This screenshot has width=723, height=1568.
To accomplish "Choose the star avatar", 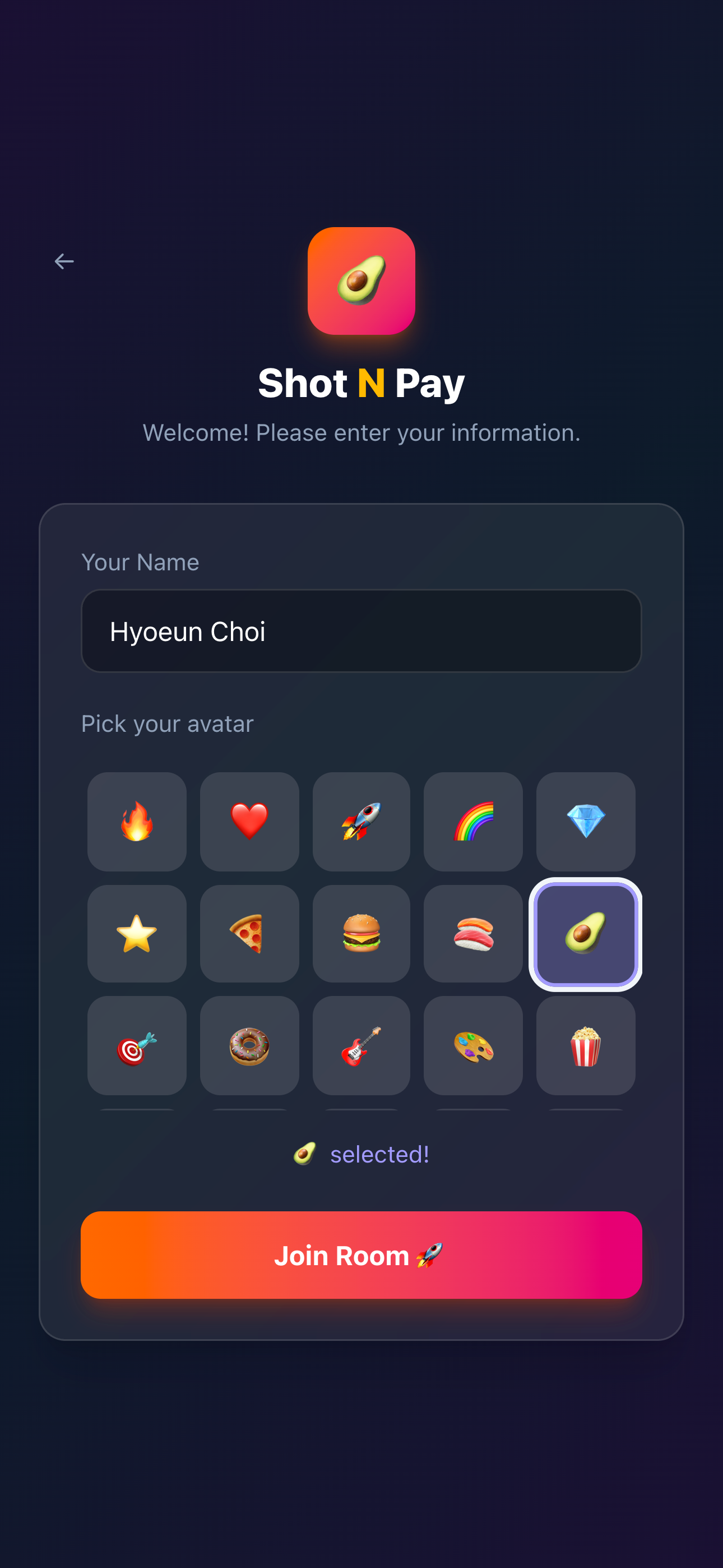I will (136, 934).
